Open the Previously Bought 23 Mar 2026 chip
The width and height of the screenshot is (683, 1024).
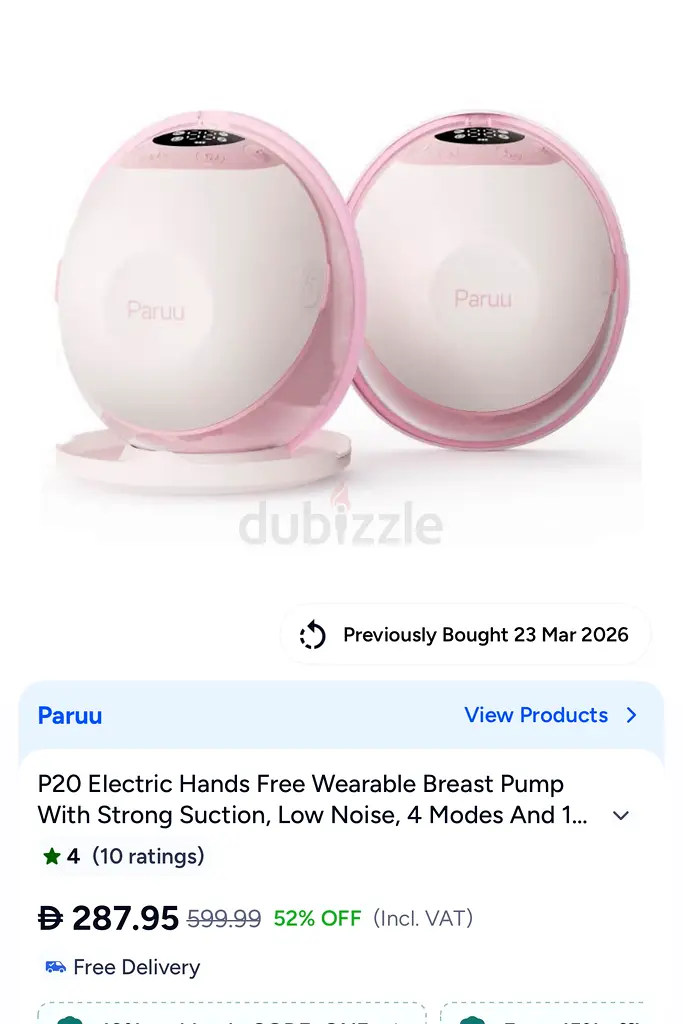tap(466, 635)
